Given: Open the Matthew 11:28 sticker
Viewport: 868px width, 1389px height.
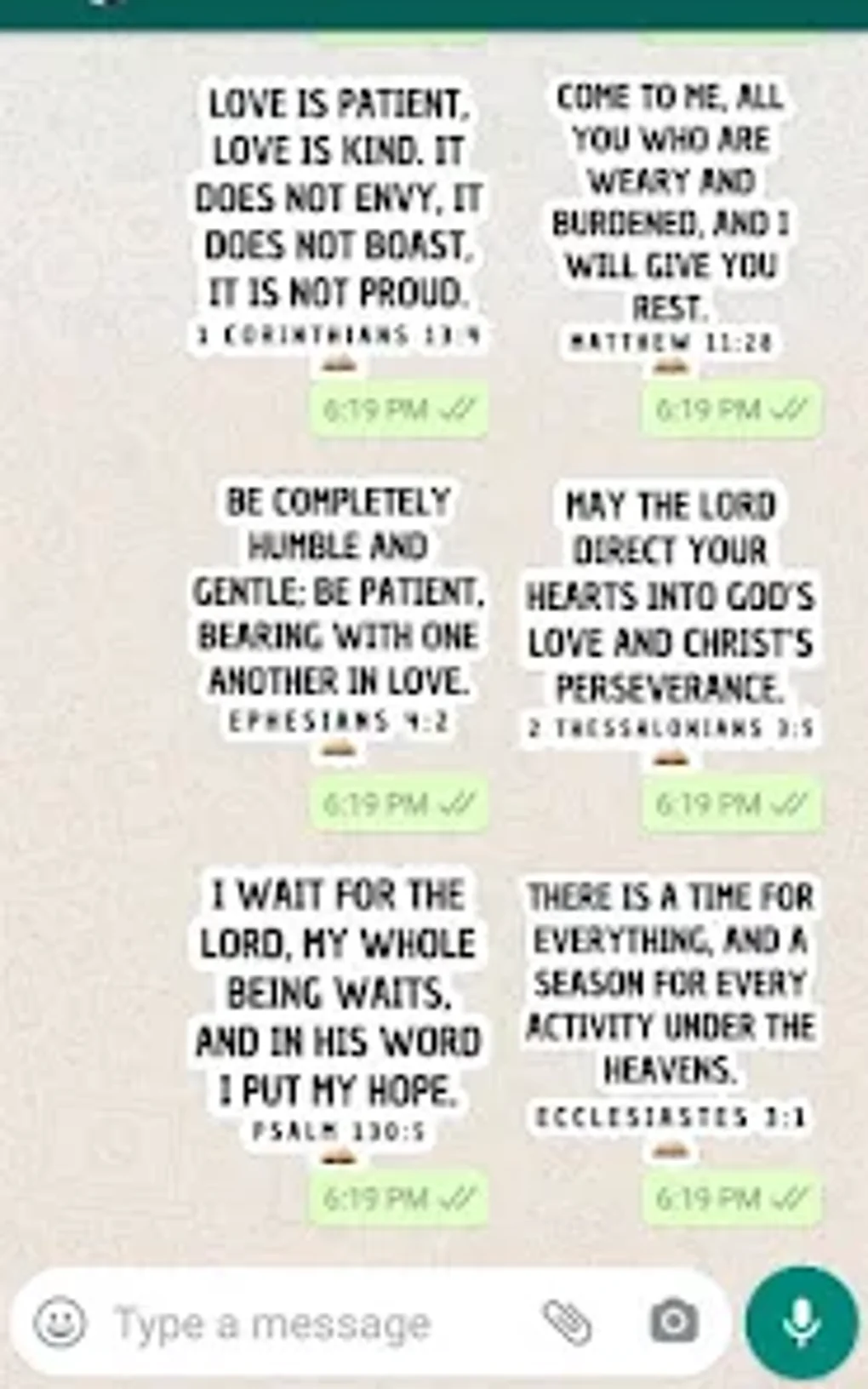Looking at the screenshot, I should [671, 217].
